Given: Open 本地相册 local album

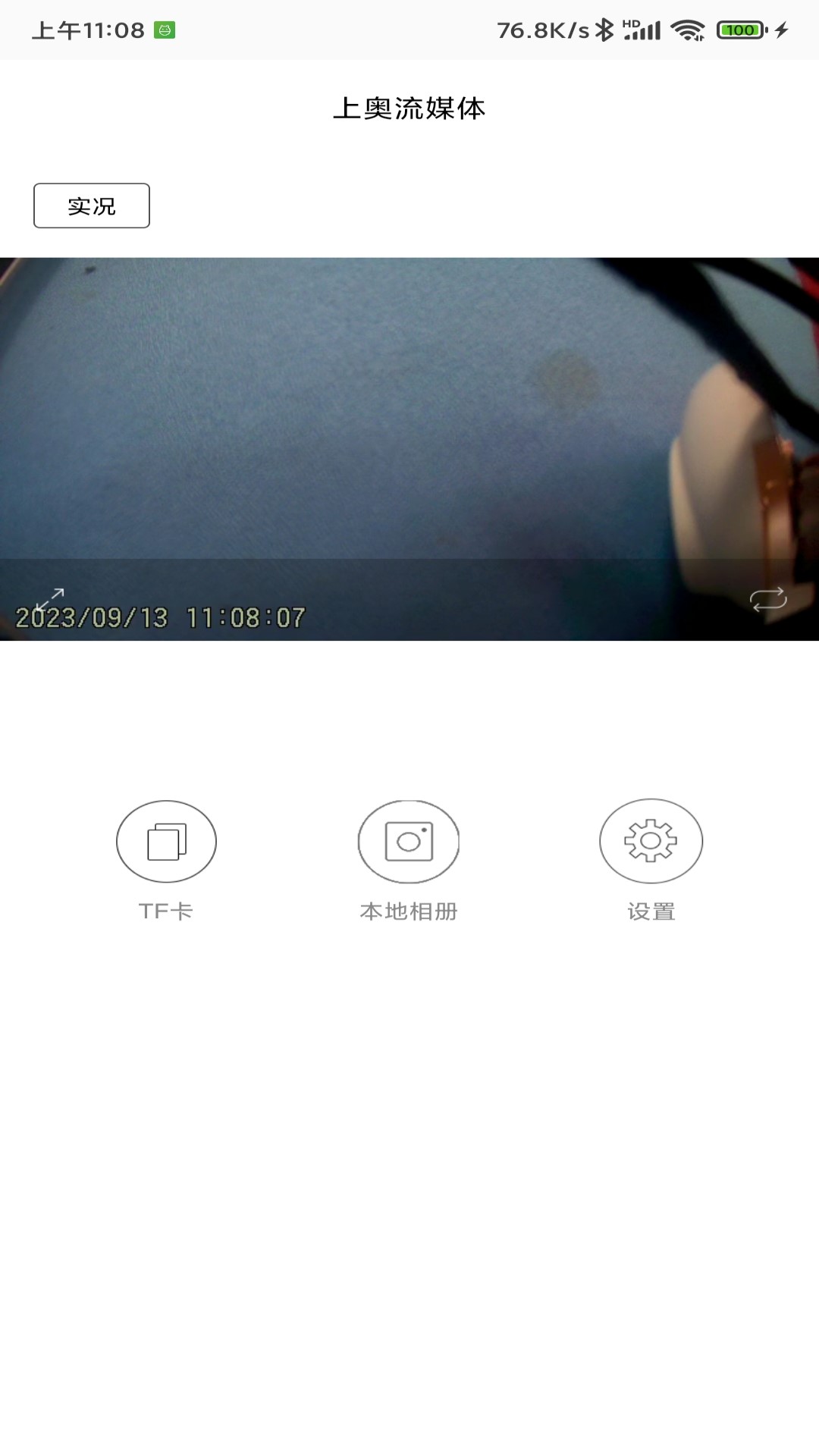Looking at the screenshot, I should (409, 842).
